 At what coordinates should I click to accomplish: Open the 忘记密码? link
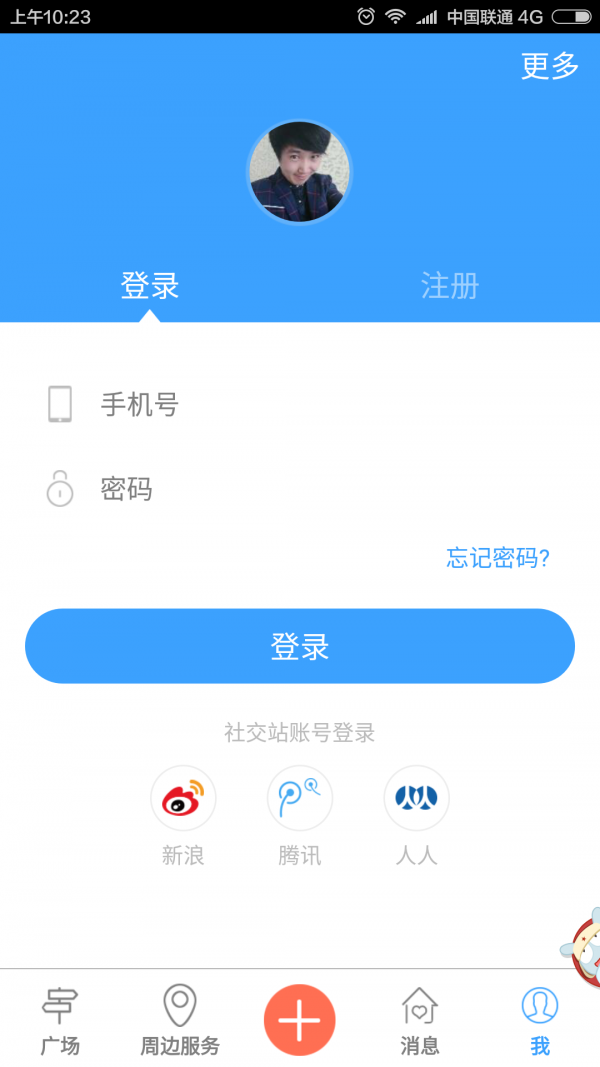click(498, 558)
